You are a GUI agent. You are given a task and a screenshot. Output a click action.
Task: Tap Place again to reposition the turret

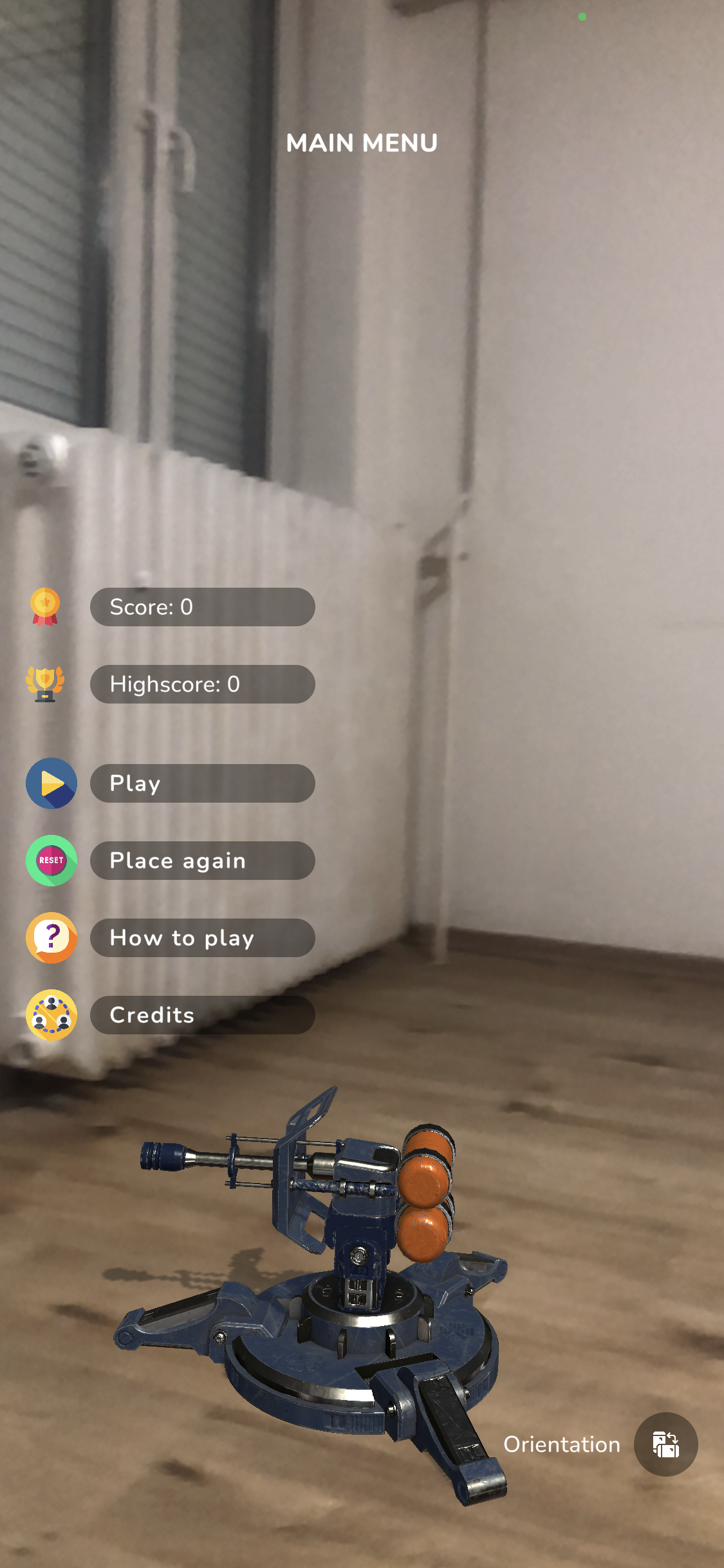point(202,861)
